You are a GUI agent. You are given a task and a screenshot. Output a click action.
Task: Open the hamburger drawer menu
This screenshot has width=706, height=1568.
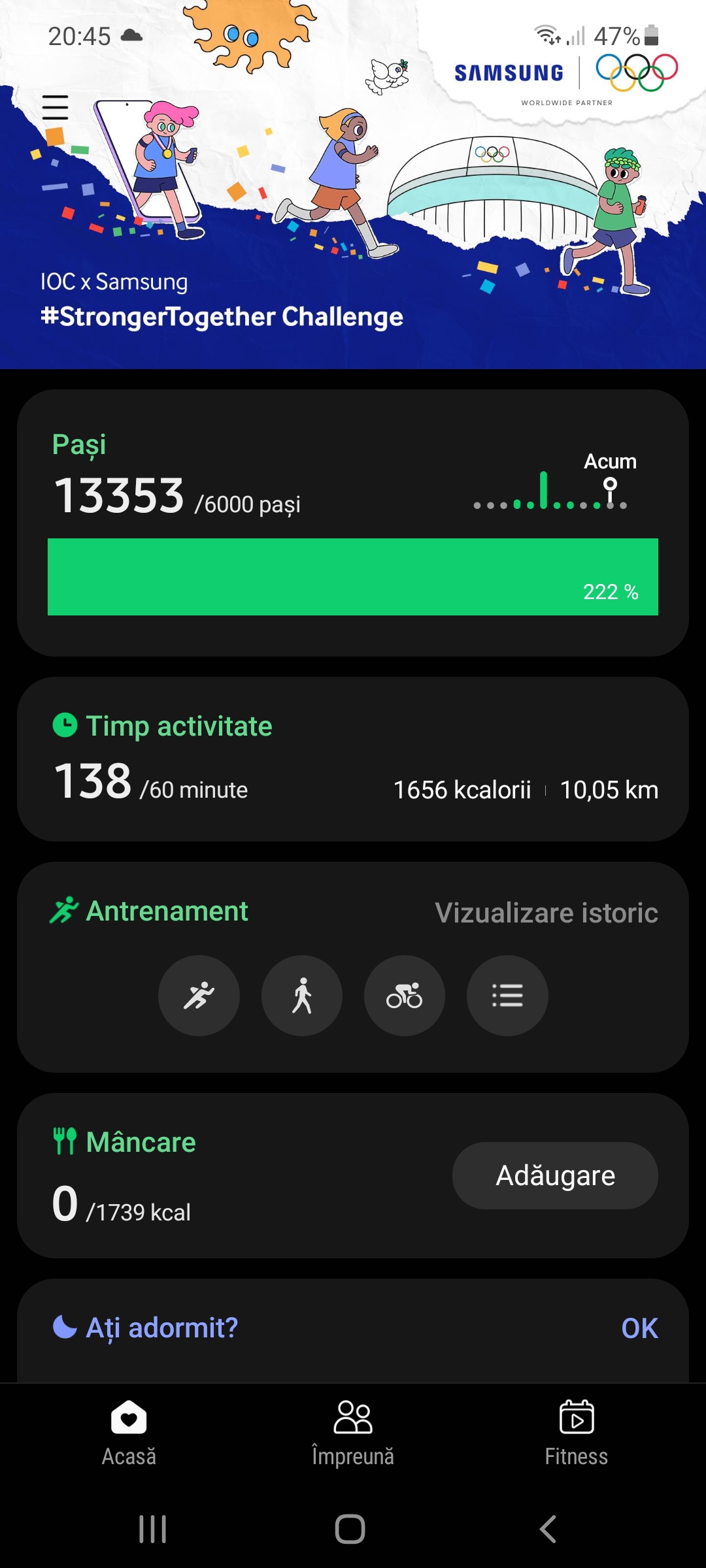pyautogui.click(x=56, y=107)
